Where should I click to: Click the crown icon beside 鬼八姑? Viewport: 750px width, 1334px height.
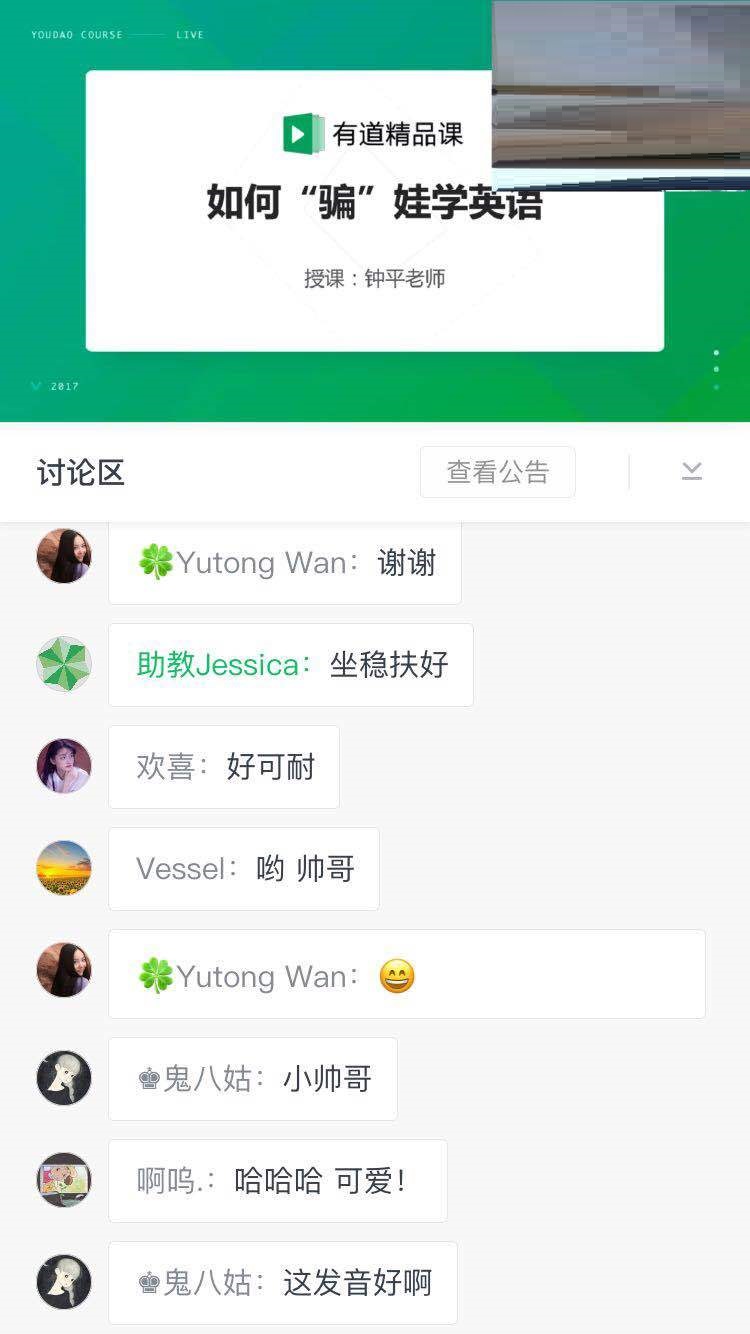149,1078
